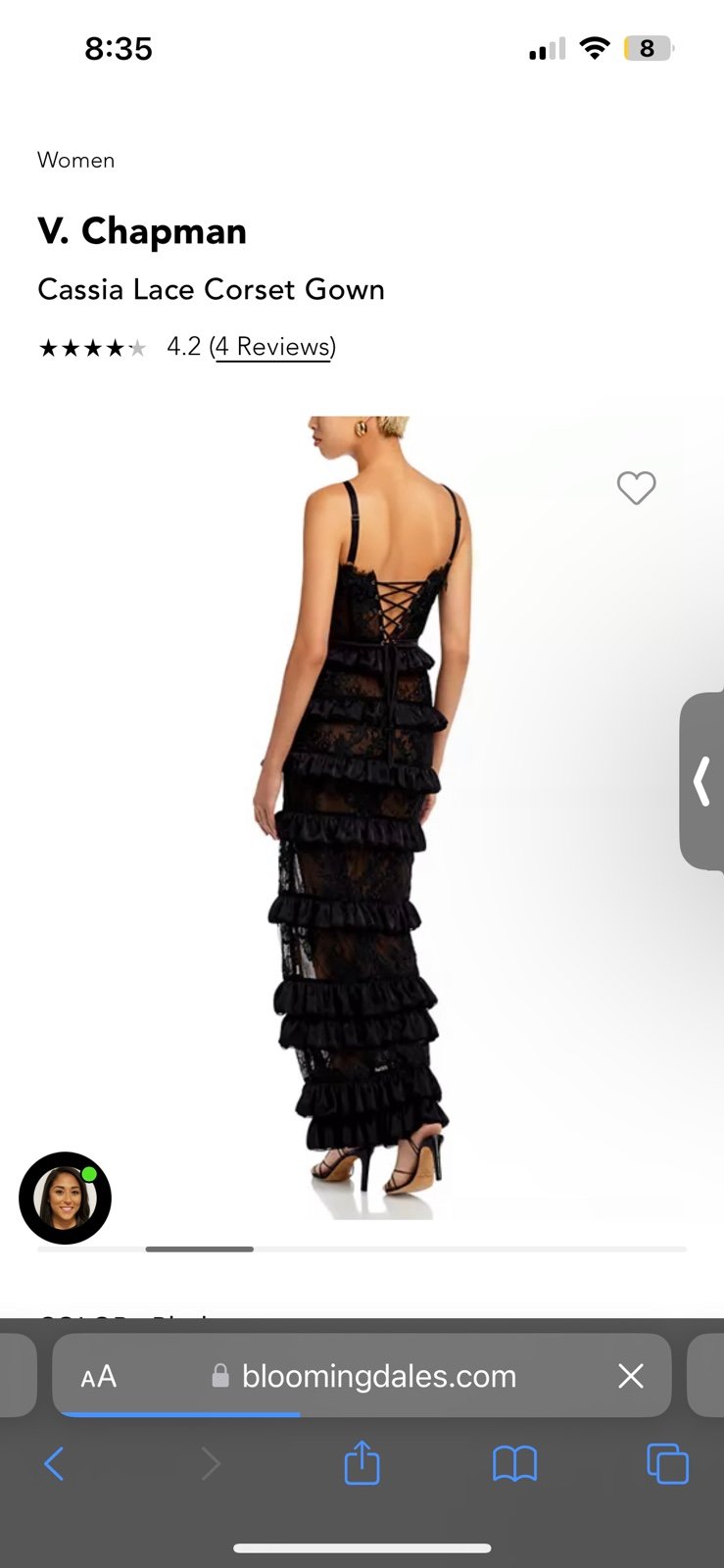Tap the bloomingdales.com address field
Image resolution: width=724 pixels, height=1568 pixels.
362,1376
